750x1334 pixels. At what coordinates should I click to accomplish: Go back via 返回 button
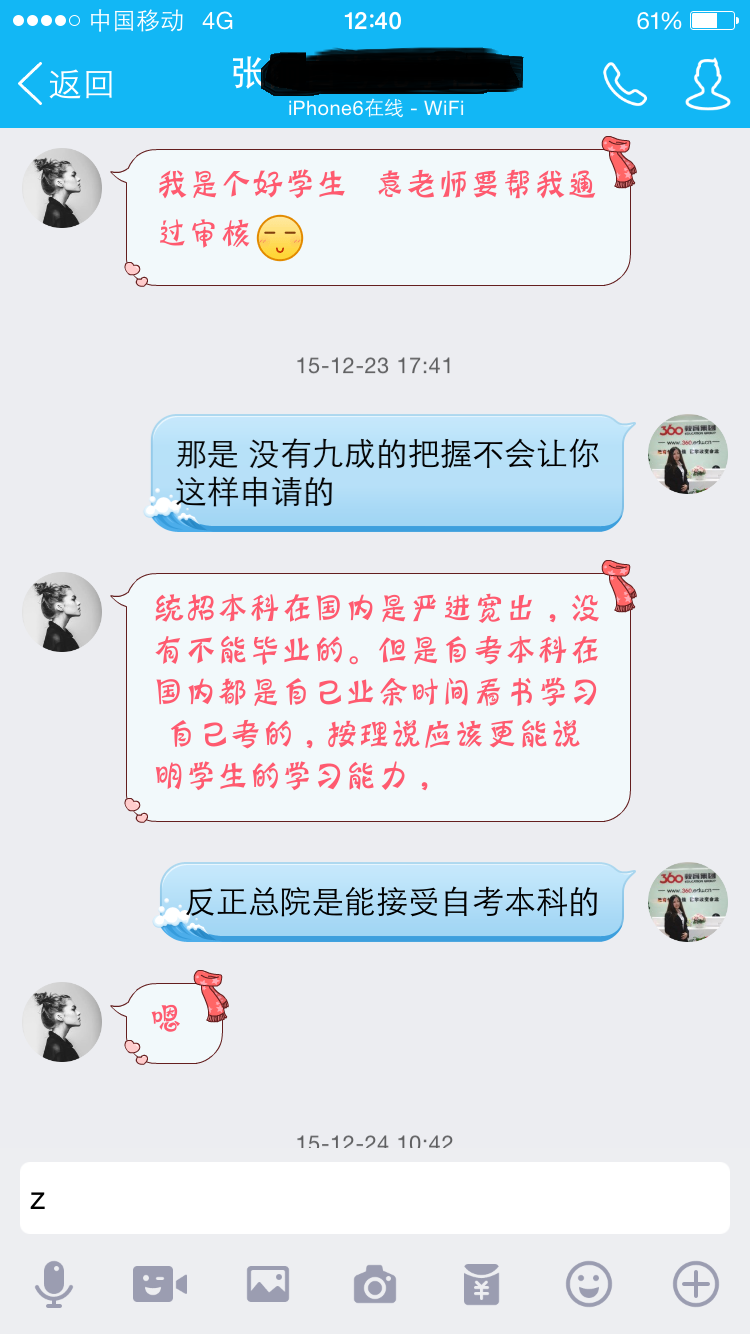tap(66, 84)
